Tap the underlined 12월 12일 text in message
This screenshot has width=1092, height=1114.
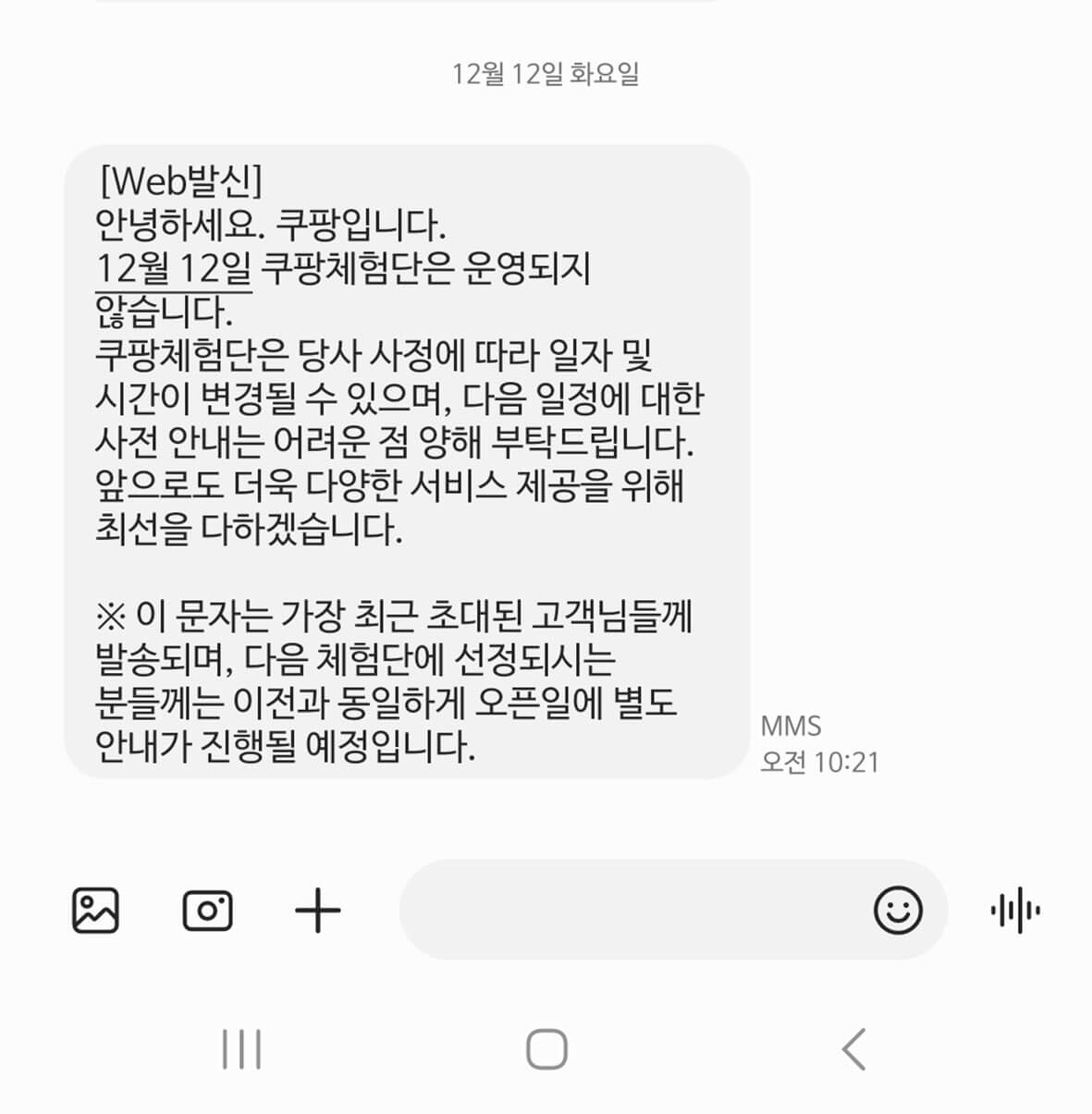coord(175,268)
